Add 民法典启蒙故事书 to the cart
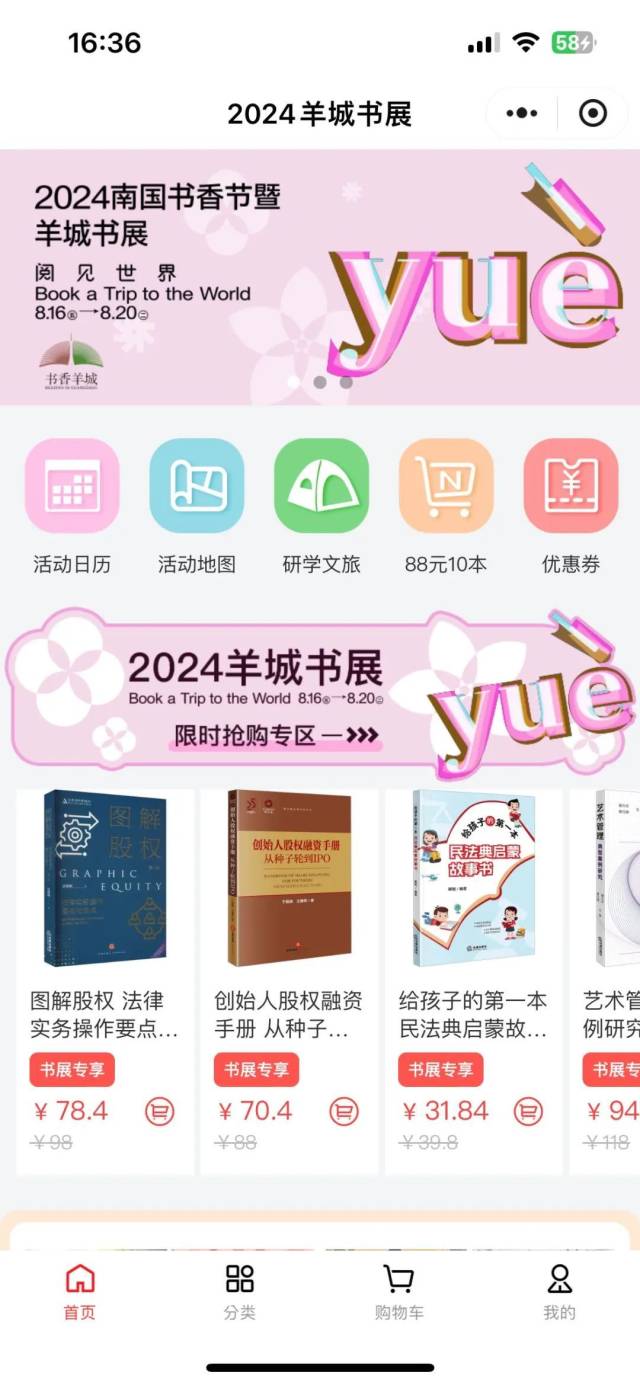Viewport: 640px width, 1385px height. pyautogui.click(x=528, y=1111)
